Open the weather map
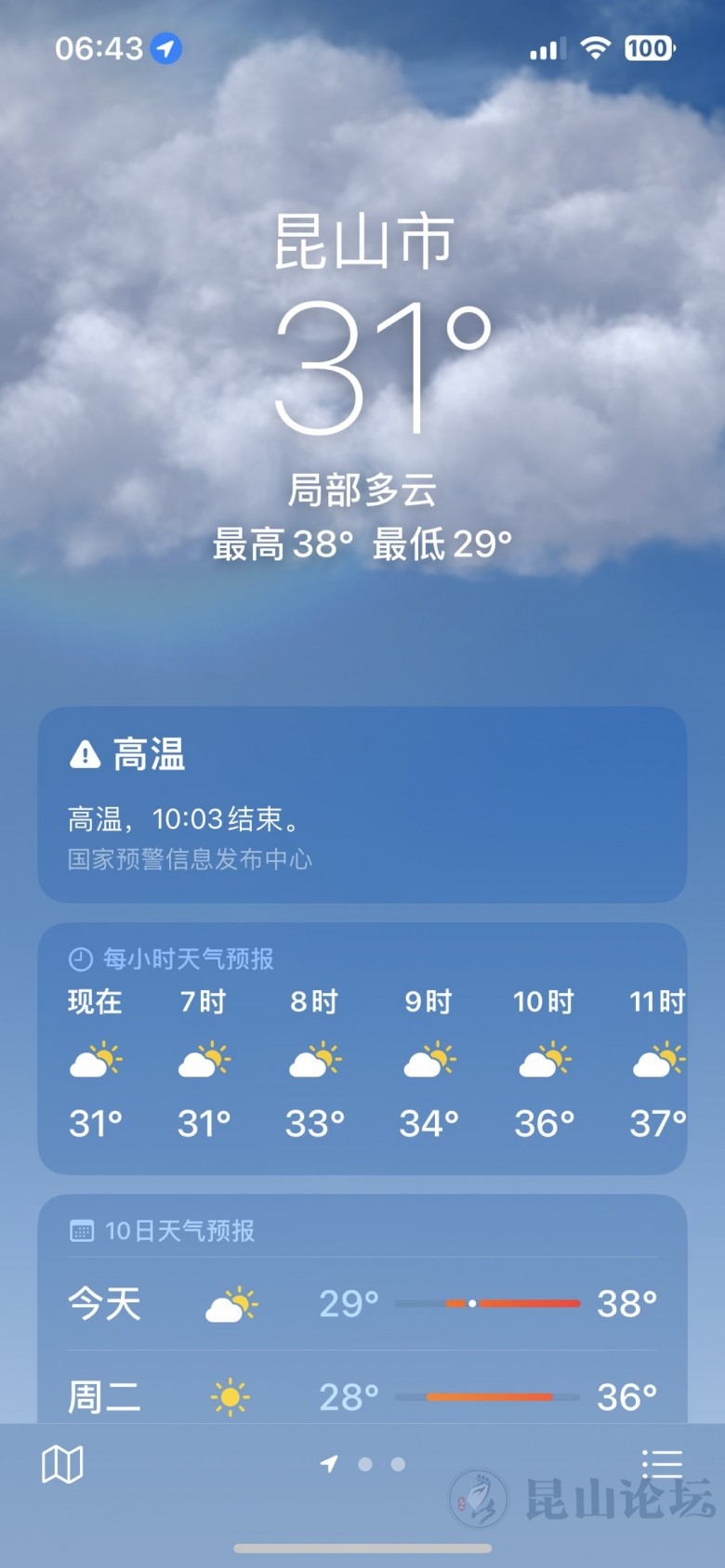 [62, 1465]
